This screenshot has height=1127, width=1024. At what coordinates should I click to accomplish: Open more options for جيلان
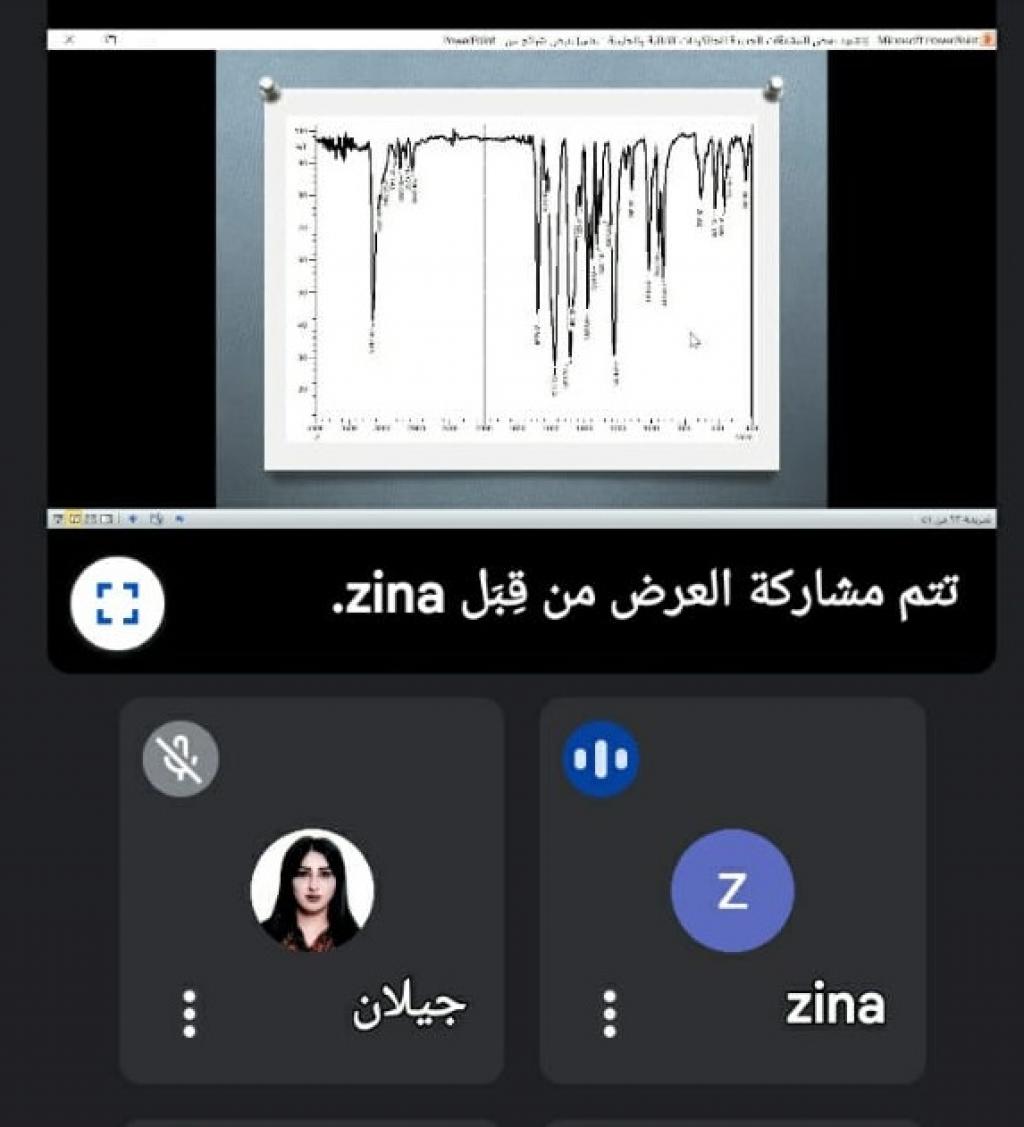190,1013
